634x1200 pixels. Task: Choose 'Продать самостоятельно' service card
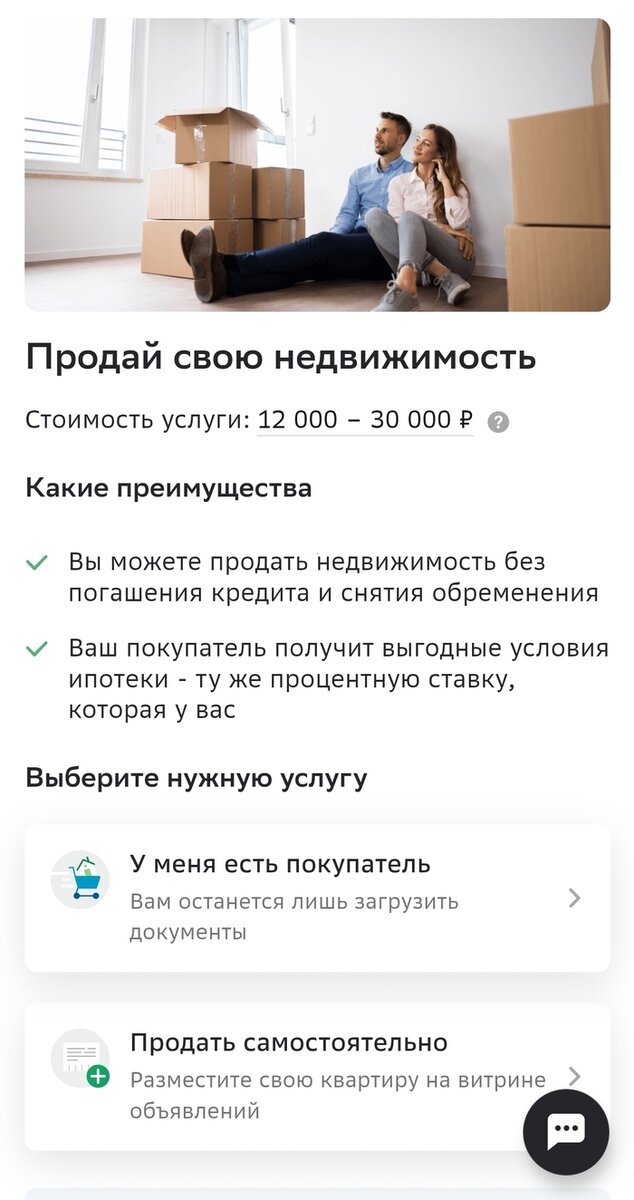300,1075
